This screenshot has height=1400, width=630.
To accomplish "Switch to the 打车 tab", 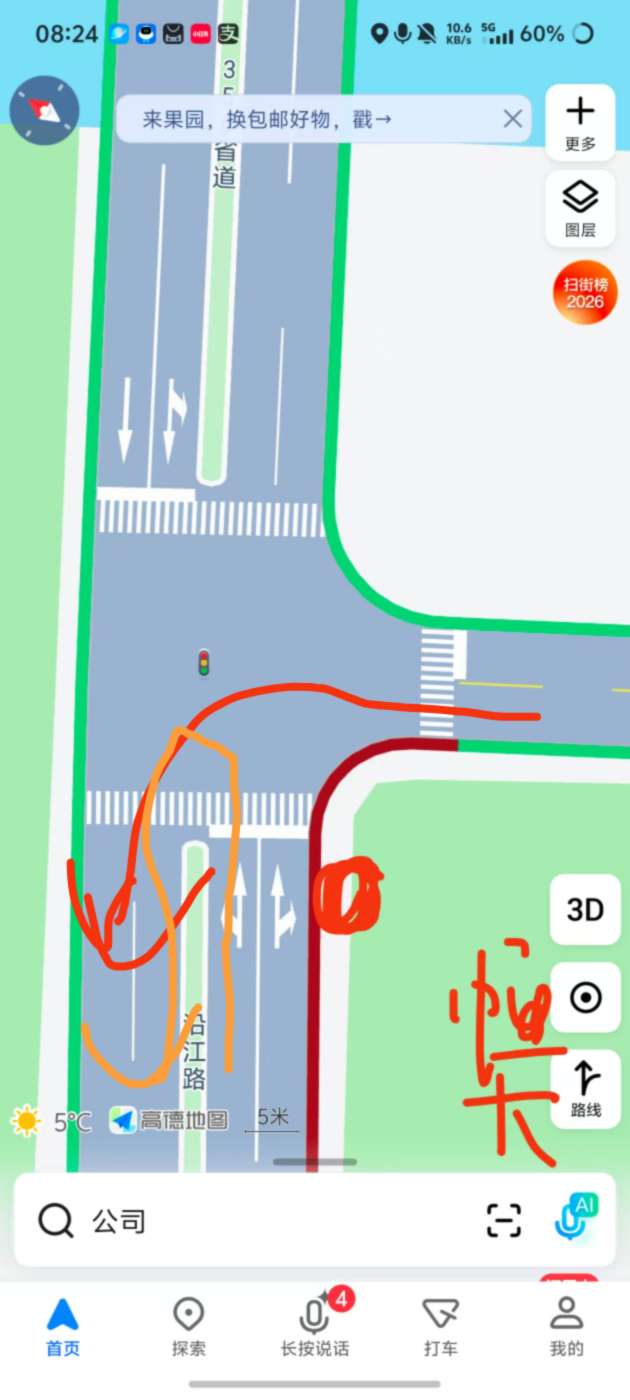I will point(440,1327).
